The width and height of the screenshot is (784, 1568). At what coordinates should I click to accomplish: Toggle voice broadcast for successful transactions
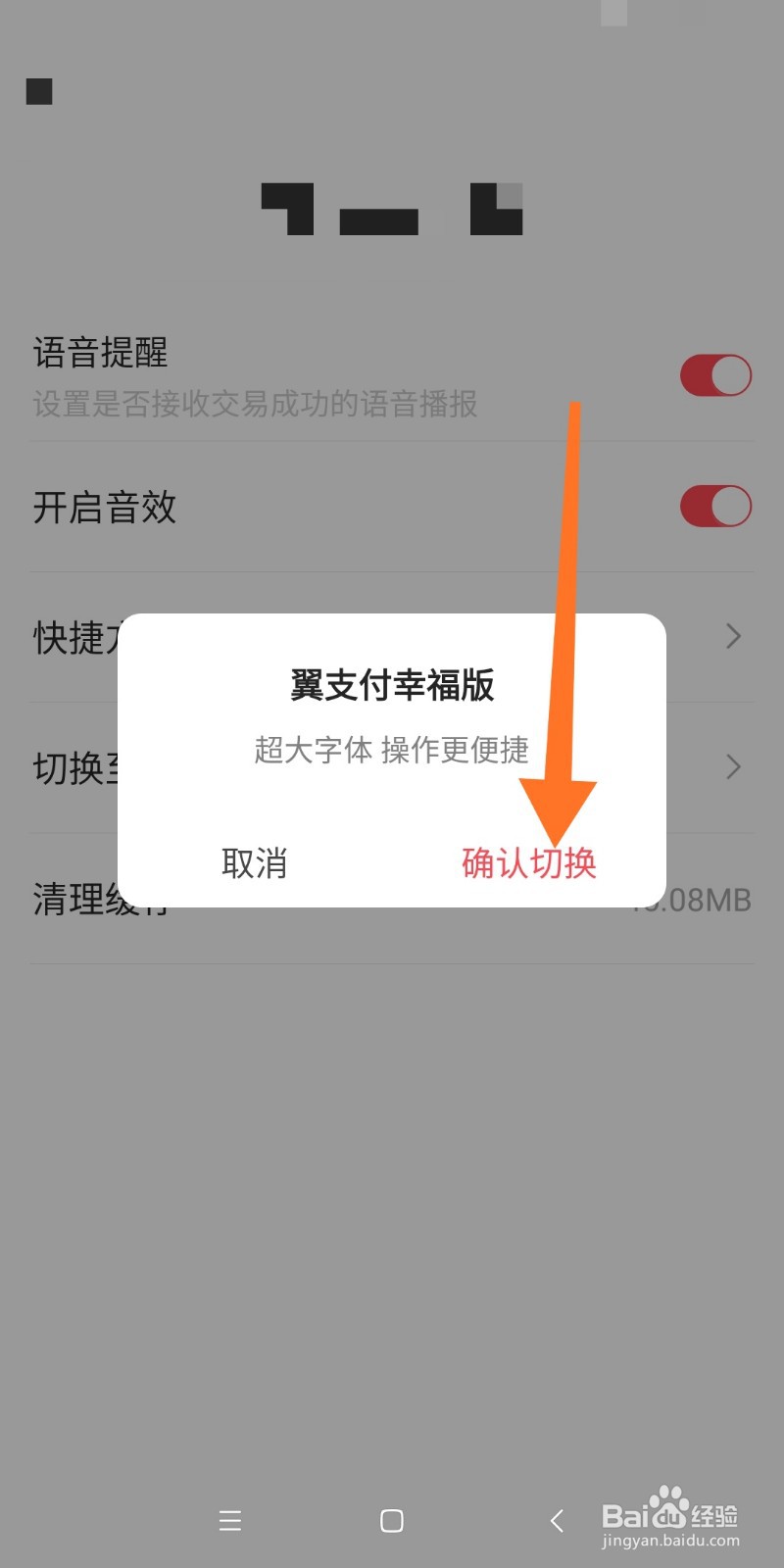tap(715, 374)
